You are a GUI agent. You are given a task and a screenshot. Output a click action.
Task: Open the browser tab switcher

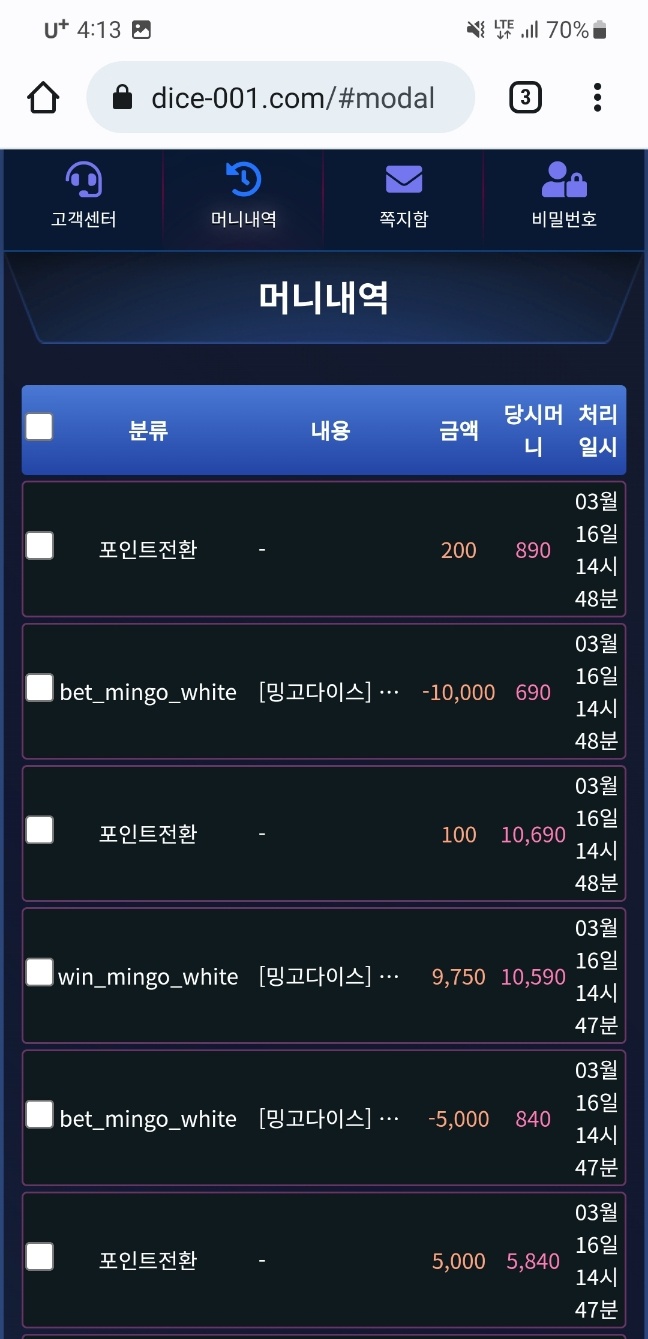point(525,97)
